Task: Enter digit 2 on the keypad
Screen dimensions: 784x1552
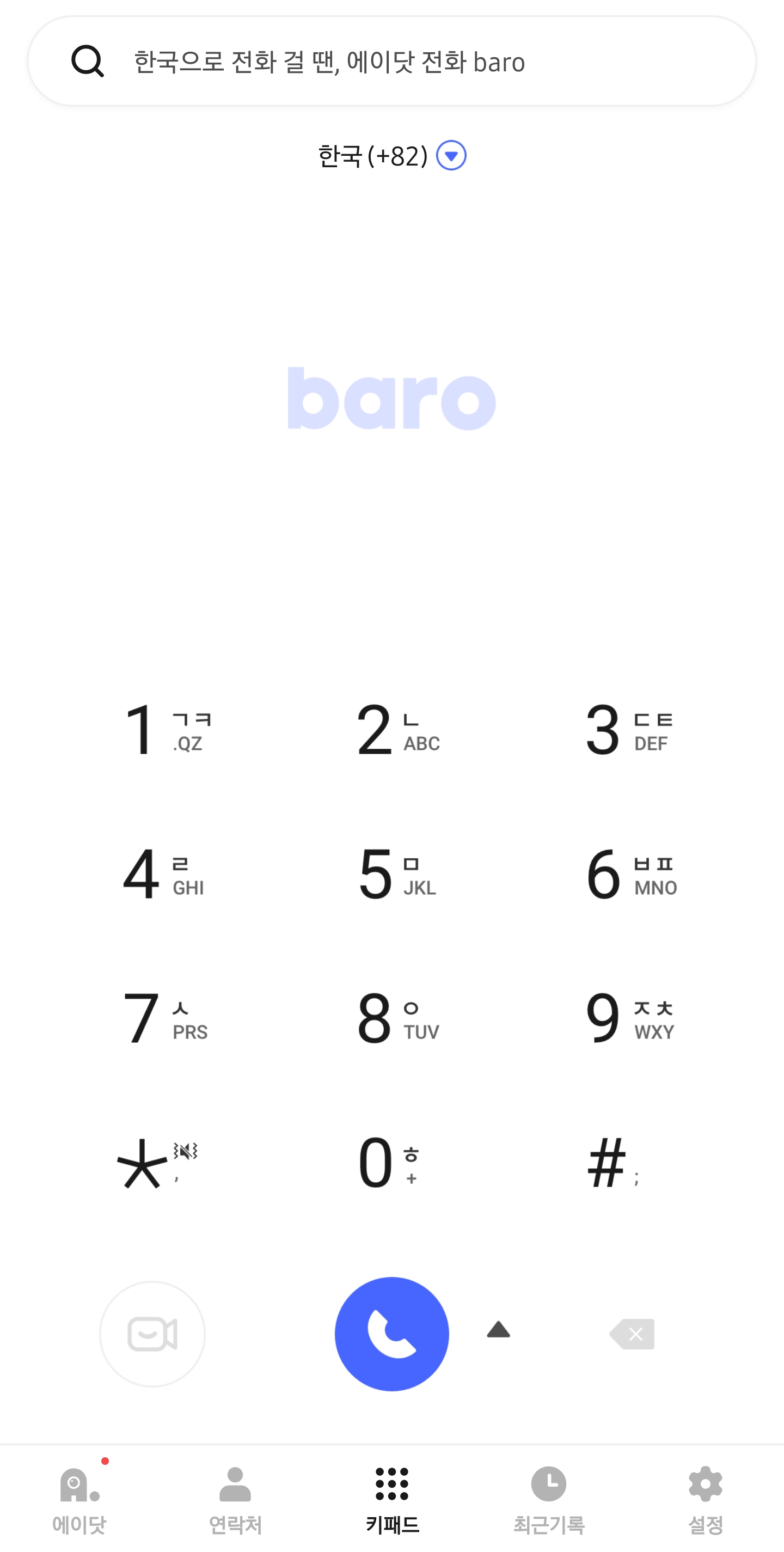Action: pos(396,730)
